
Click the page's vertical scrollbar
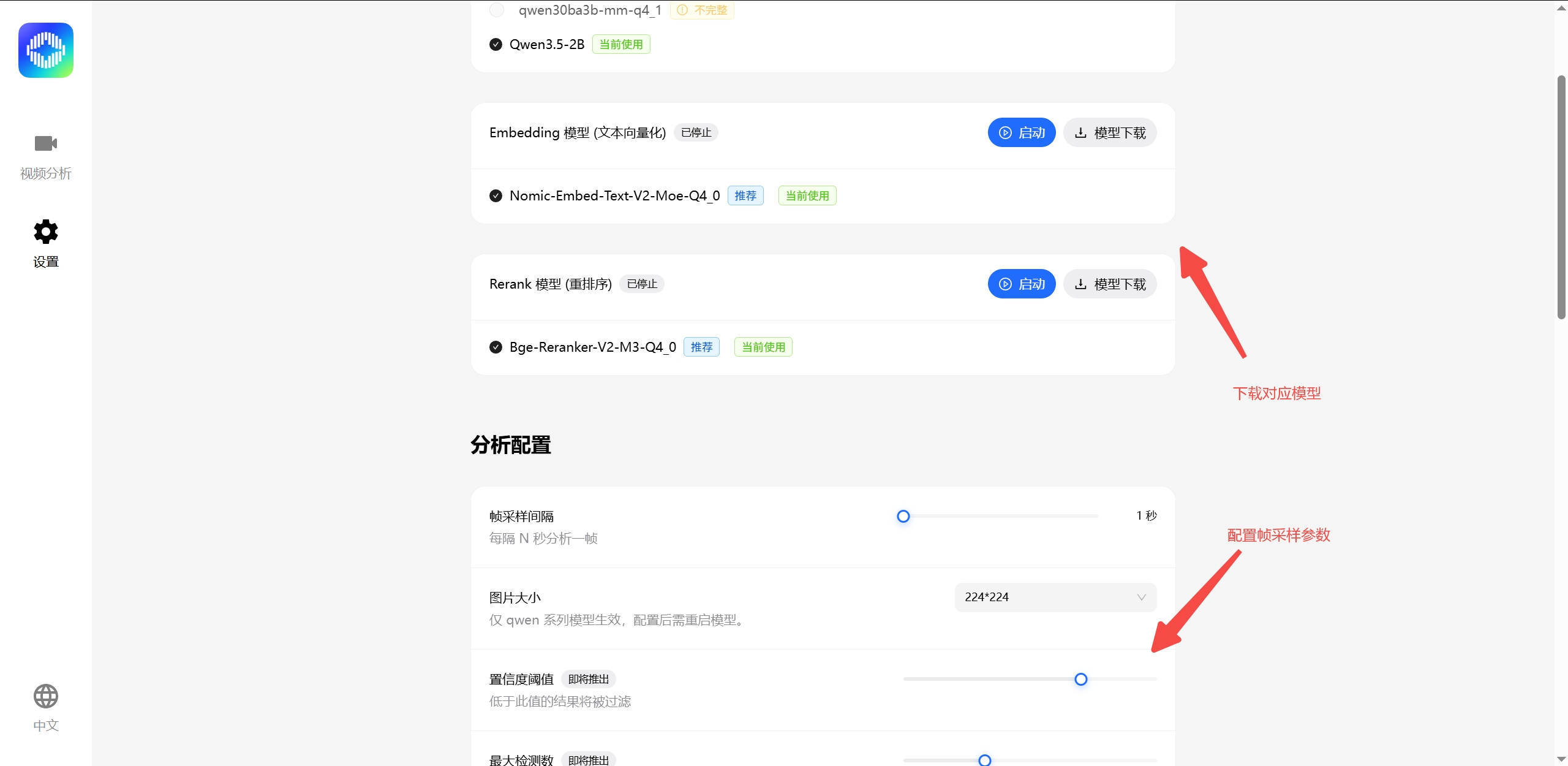[x=1561, y=196]
